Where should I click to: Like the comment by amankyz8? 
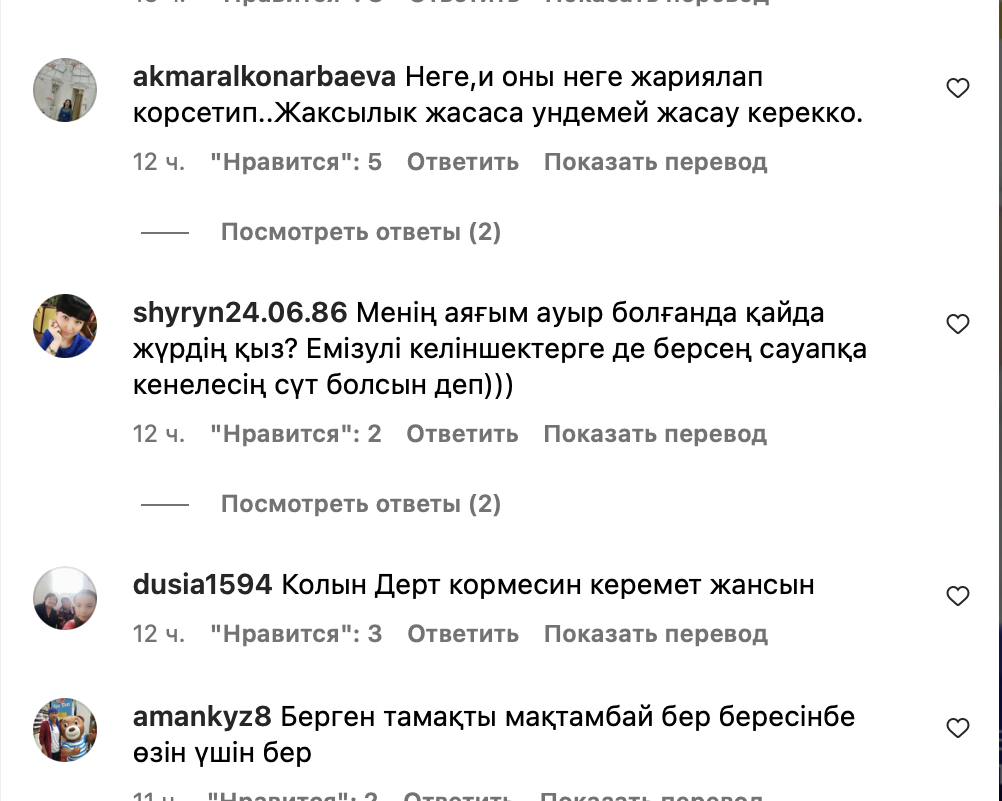click(957, 729)
